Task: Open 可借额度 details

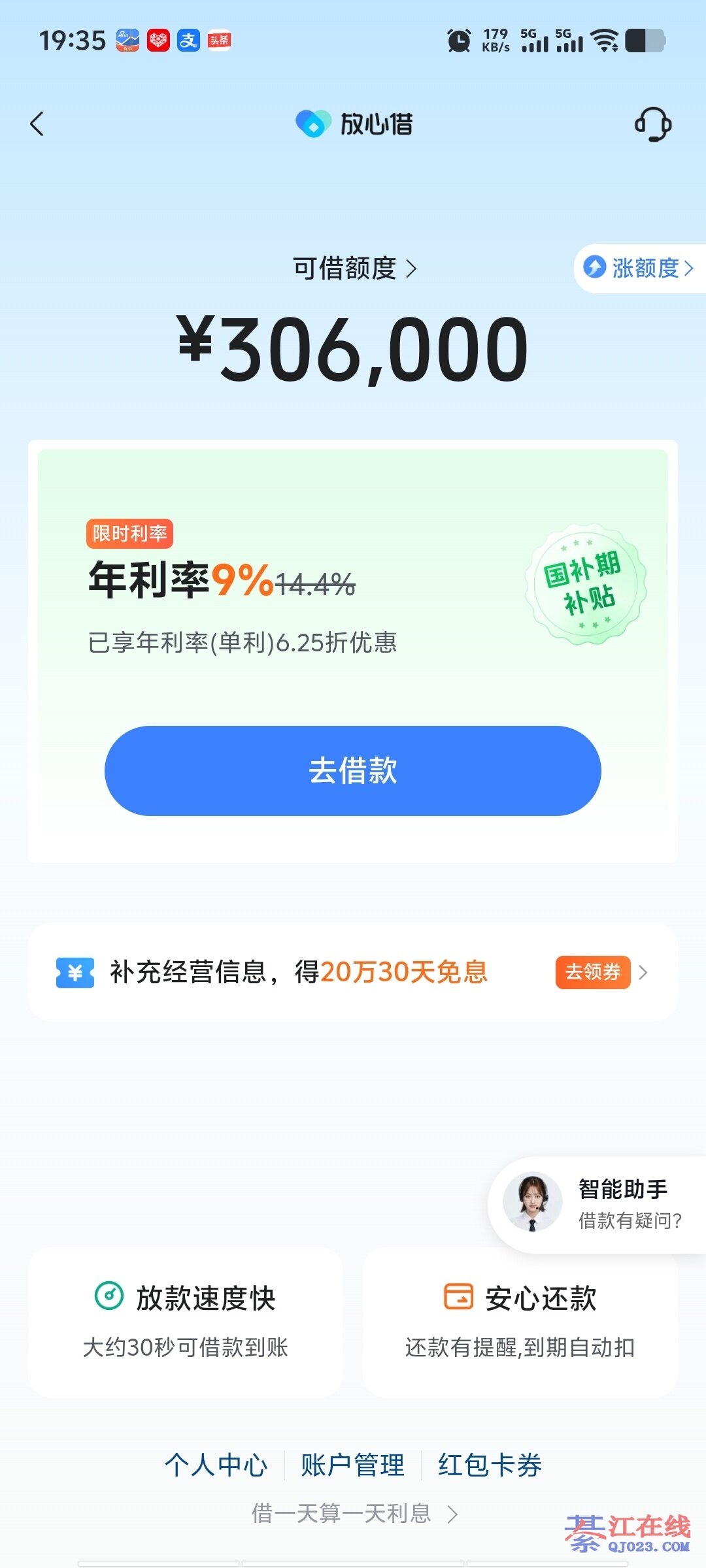Action: tap(354, 268)
